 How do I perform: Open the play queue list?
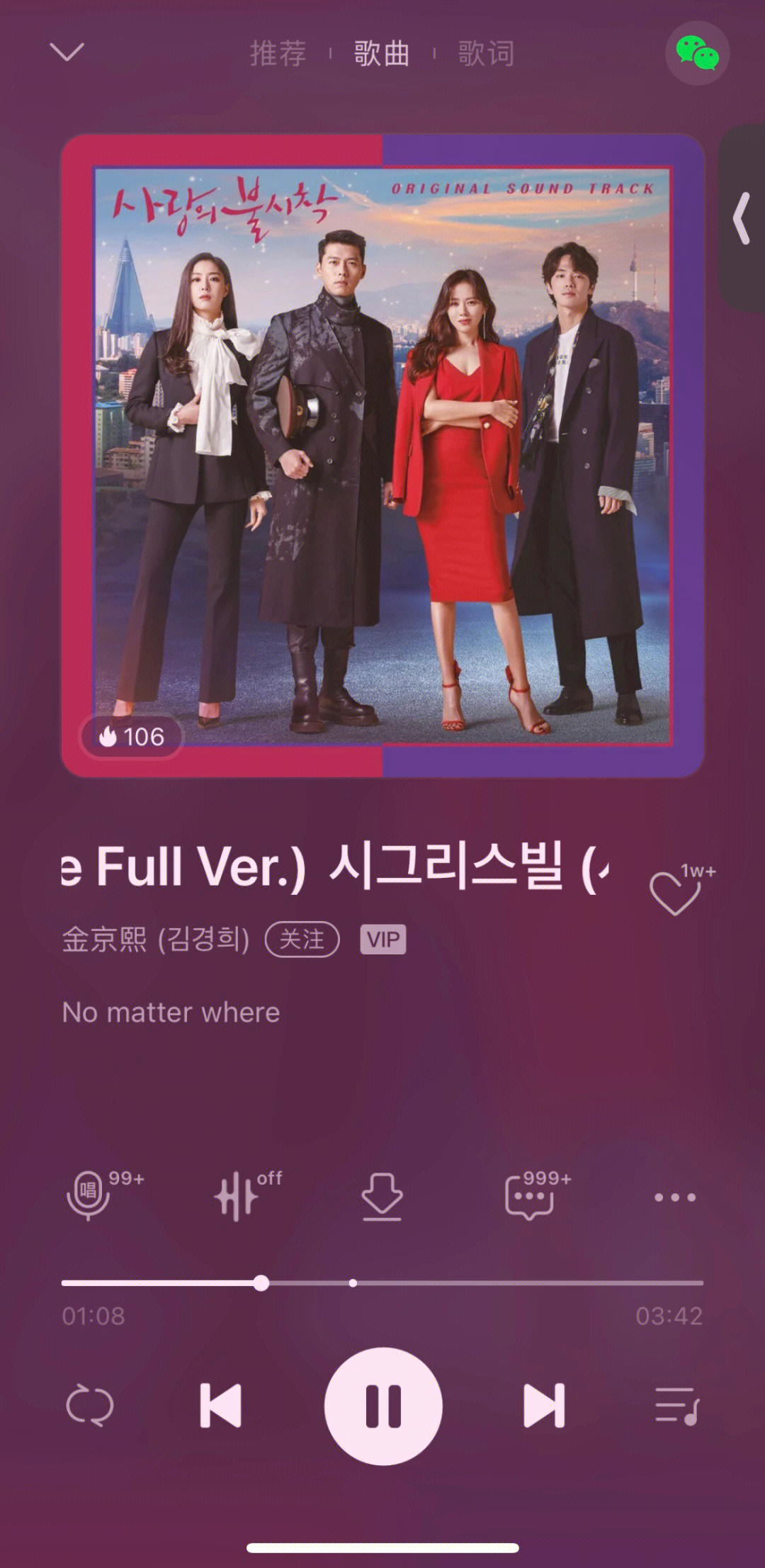point(676,1406)
